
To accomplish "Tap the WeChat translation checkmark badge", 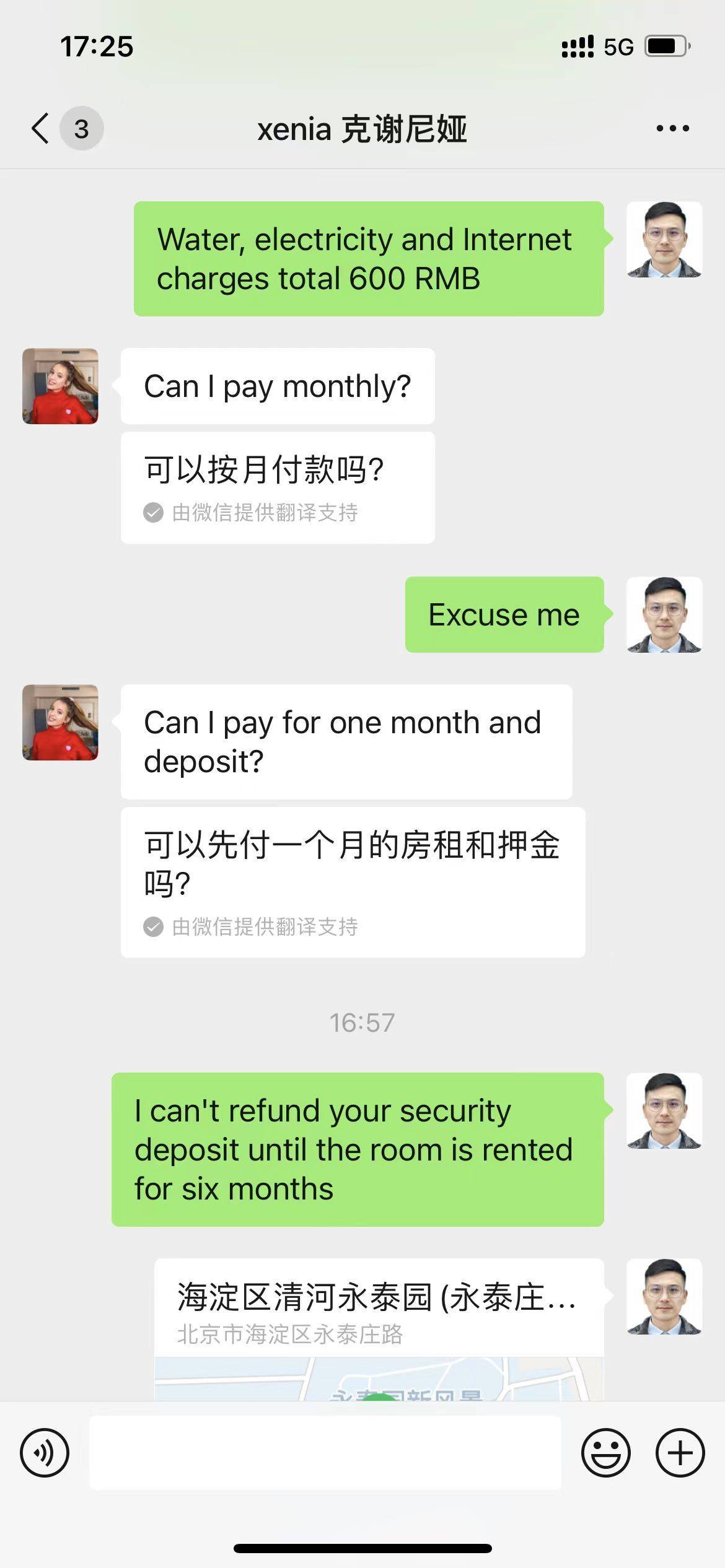I will tap(153, 513).
